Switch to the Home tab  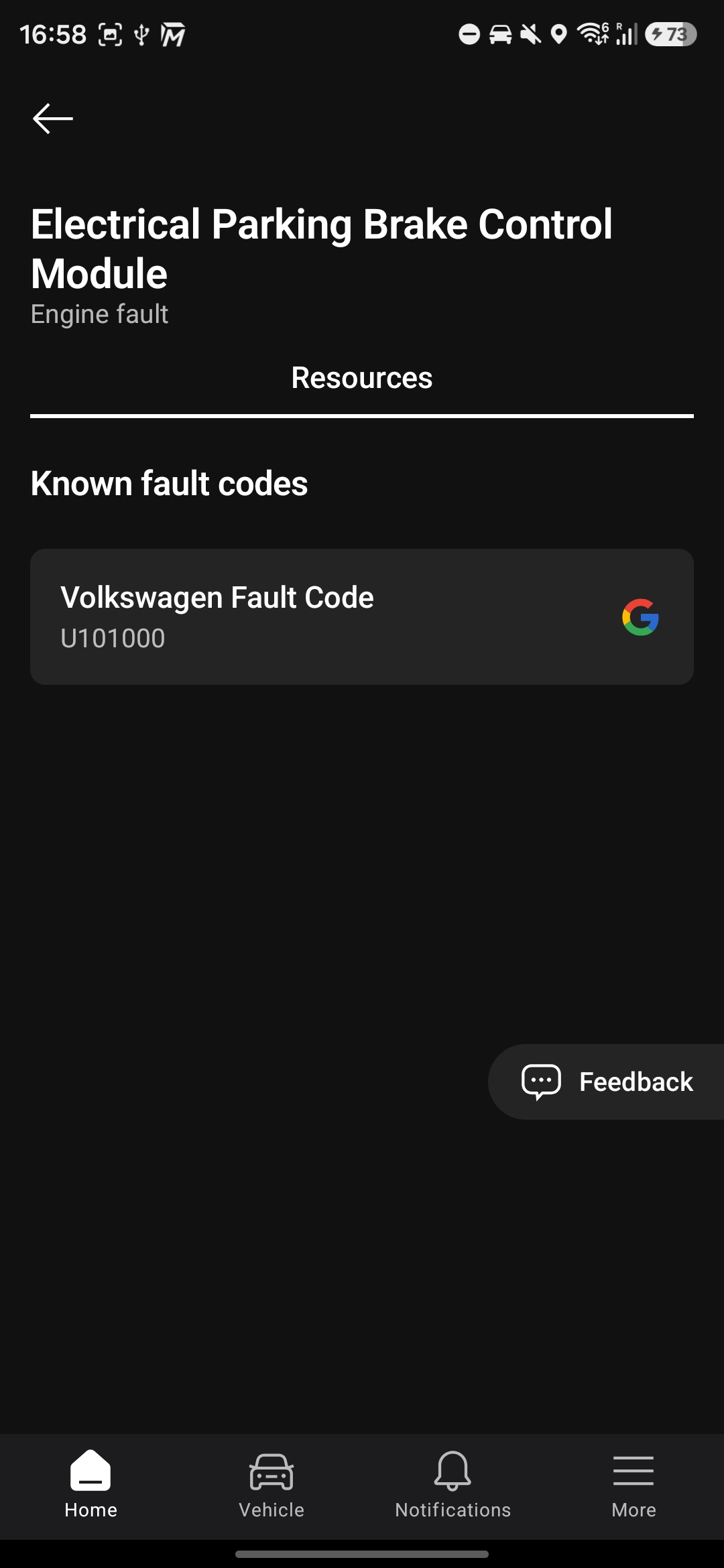point(90,1484)
